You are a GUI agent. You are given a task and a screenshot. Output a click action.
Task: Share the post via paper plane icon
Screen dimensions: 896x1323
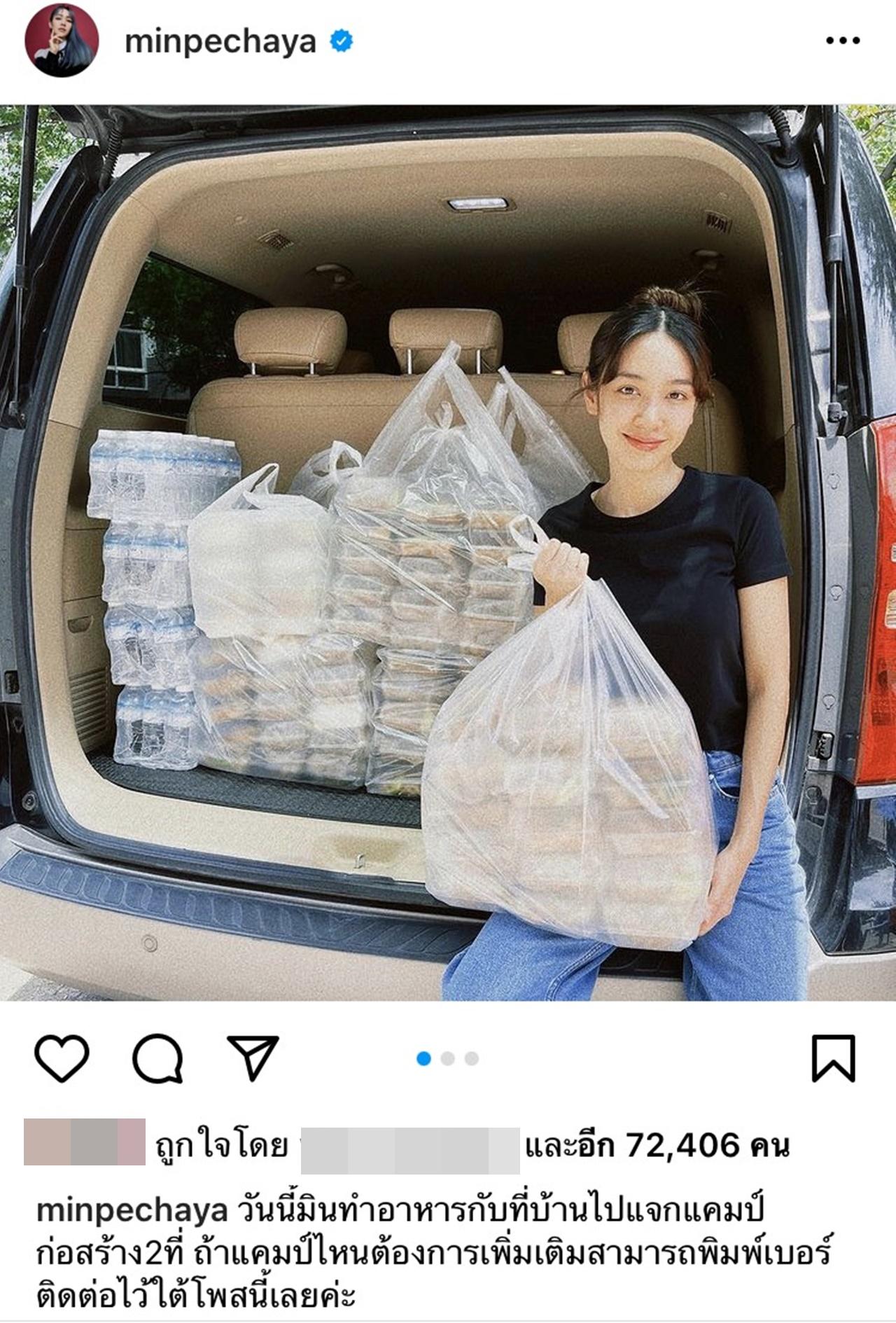coord(253,1058)
